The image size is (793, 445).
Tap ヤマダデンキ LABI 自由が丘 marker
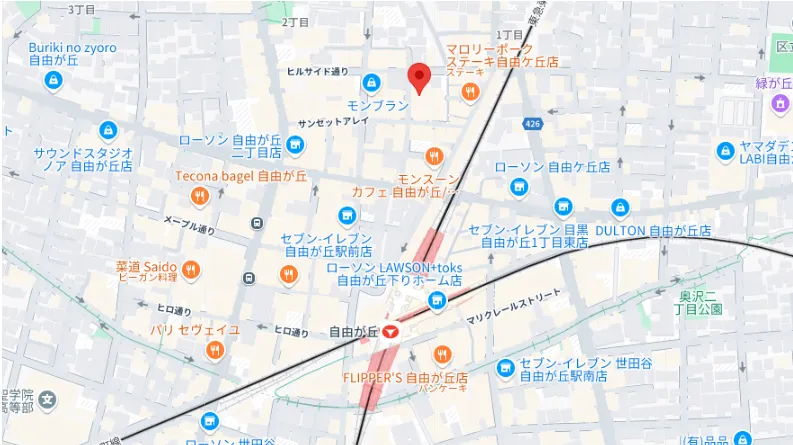tap(726, 151)
